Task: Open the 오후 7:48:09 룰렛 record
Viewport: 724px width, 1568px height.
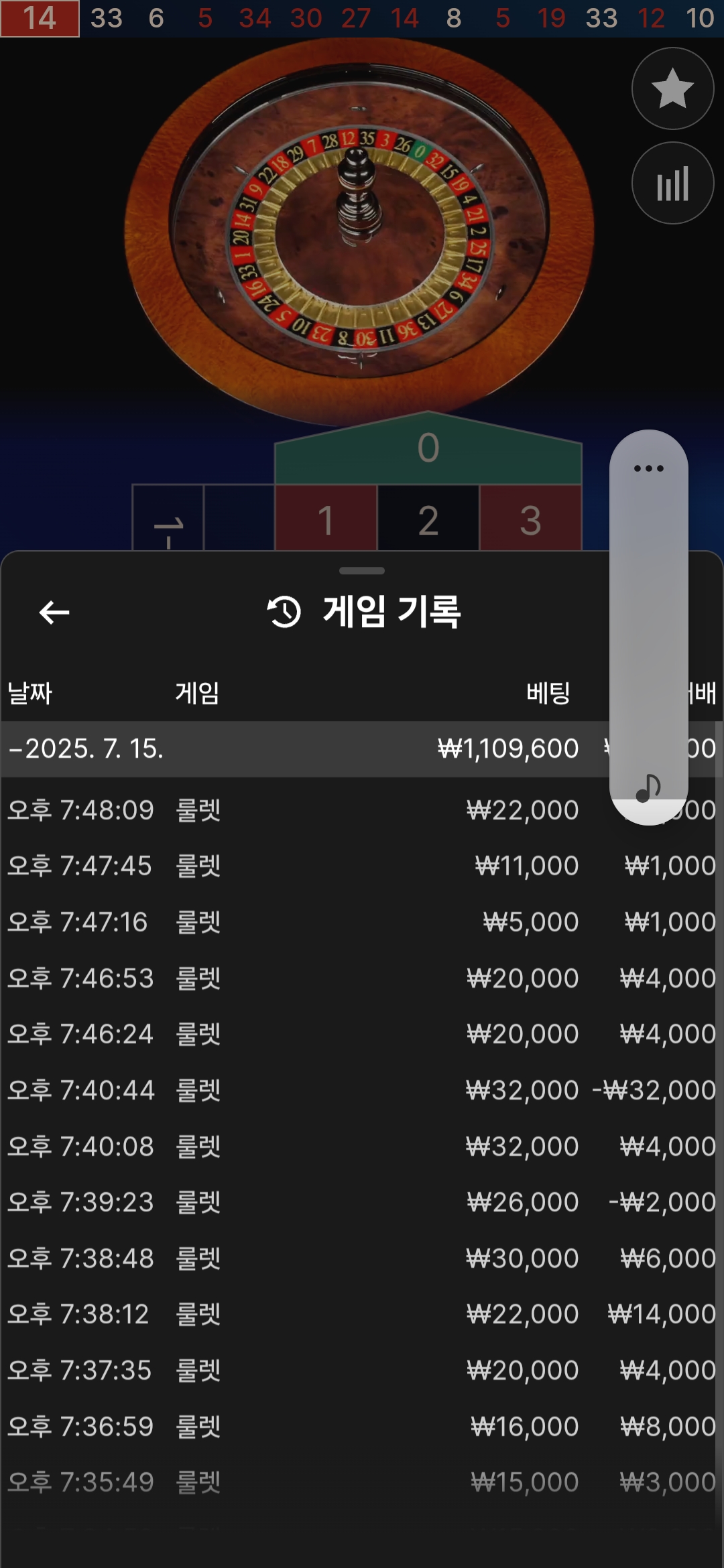Action: 362,810
